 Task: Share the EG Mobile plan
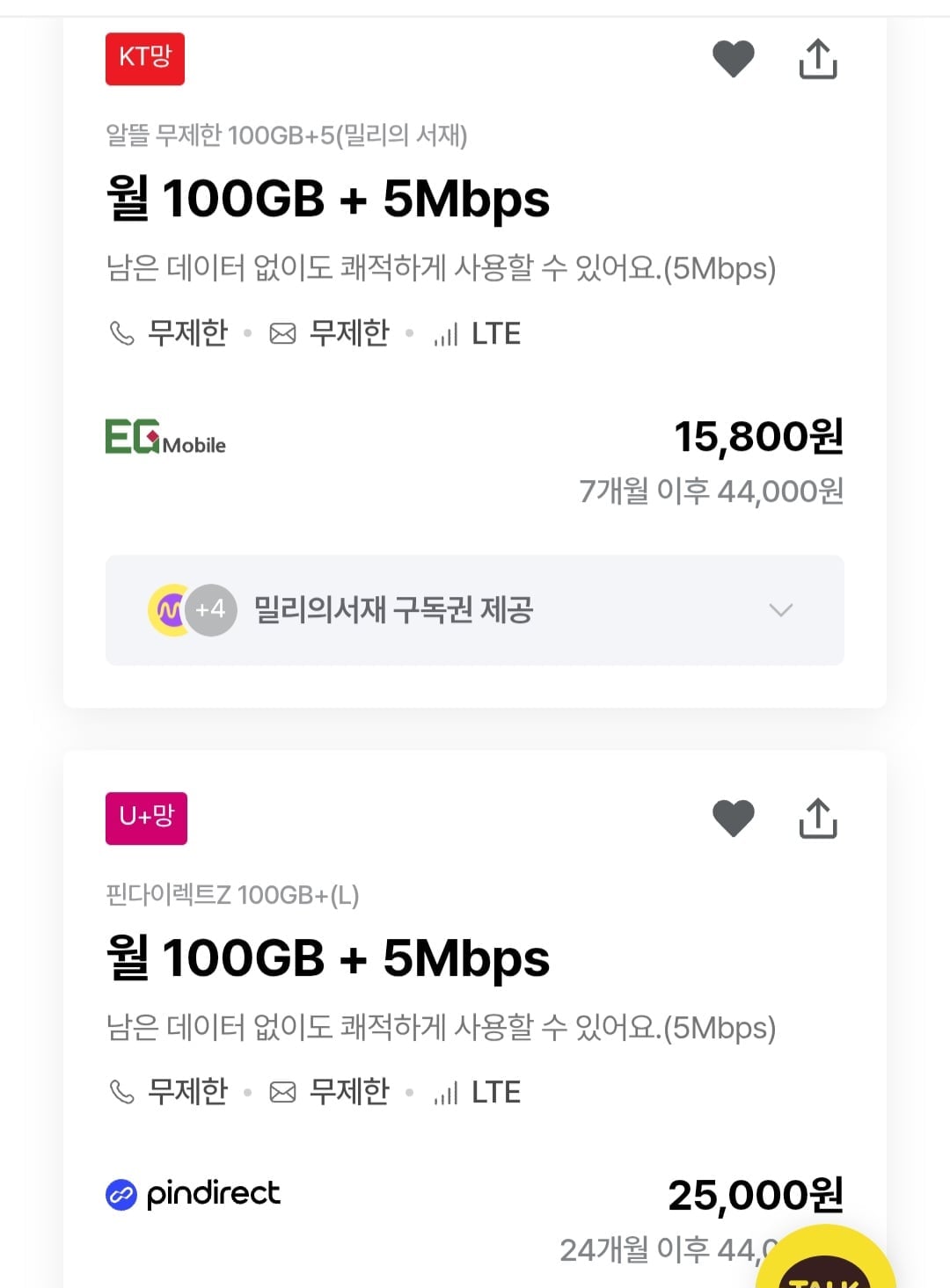[x=819, y=59]
